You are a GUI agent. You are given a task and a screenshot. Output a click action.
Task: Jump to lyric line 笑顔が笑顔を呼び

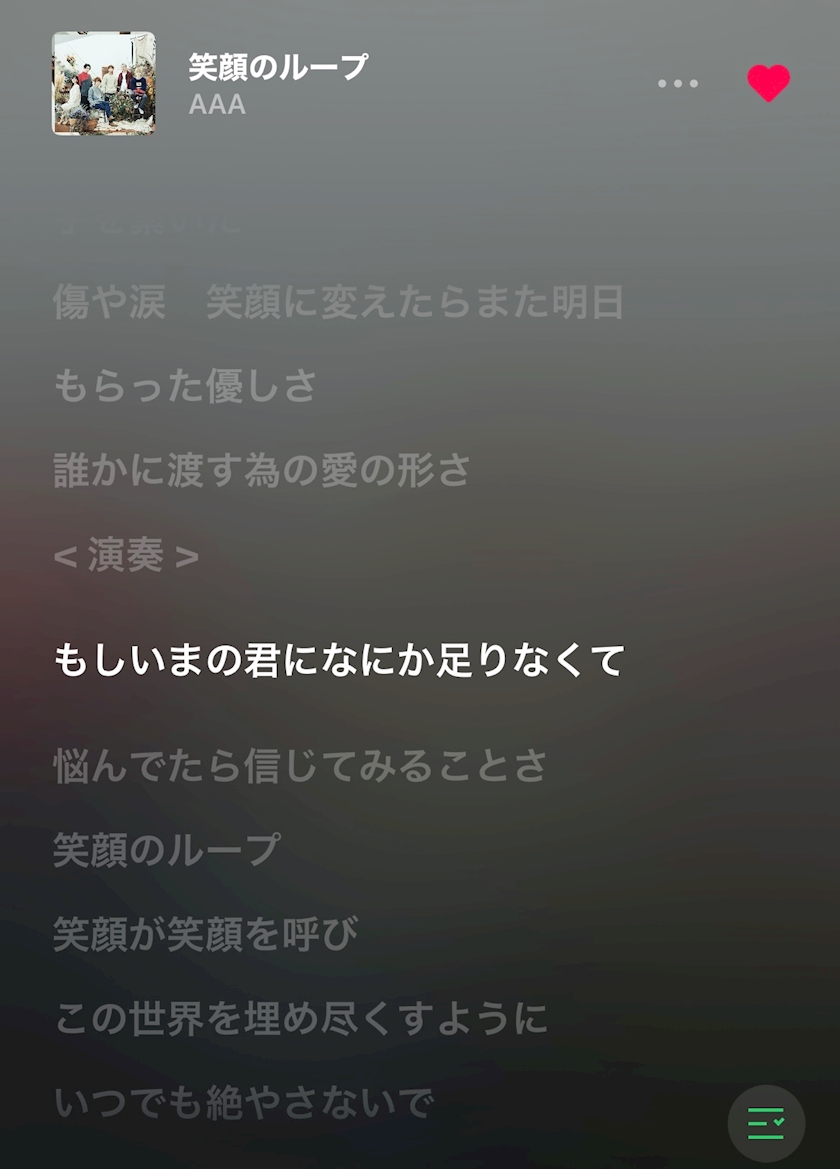(206, 934)
